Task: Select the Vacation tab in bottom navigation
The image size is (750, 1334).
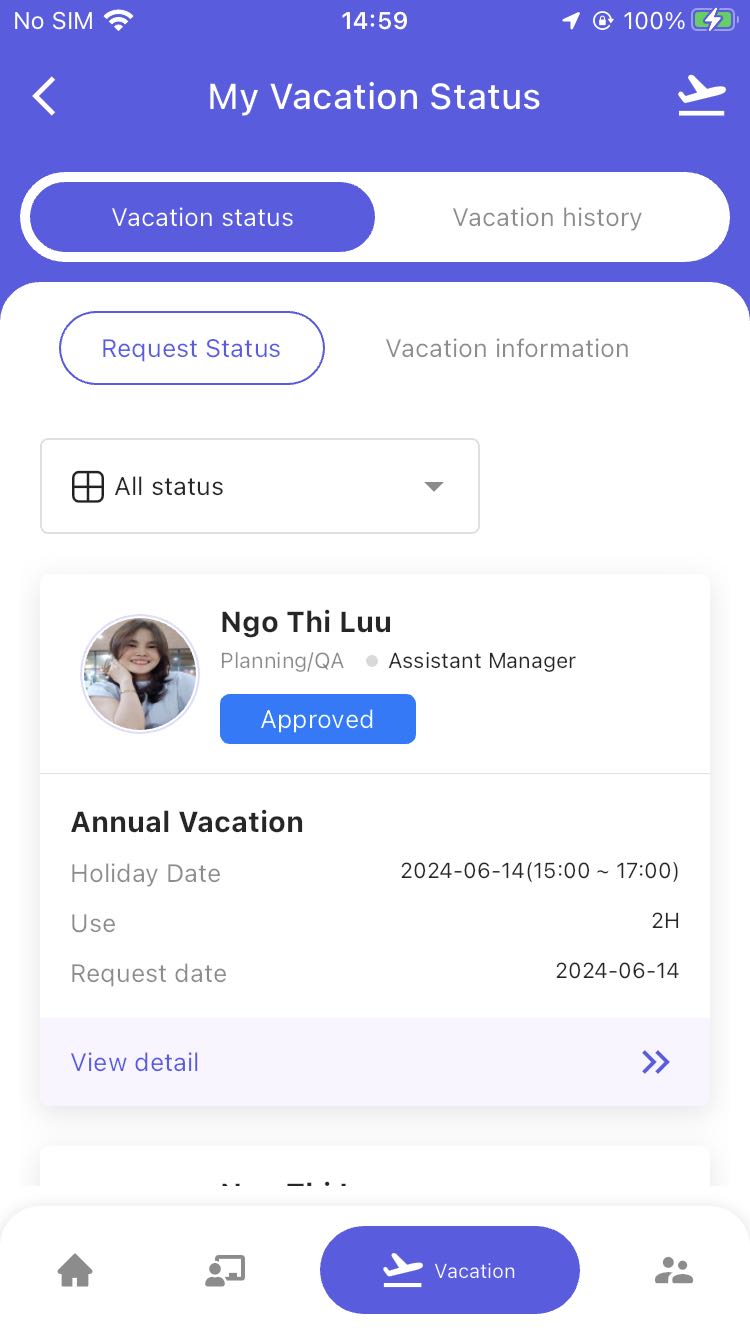Action: 450,1270
